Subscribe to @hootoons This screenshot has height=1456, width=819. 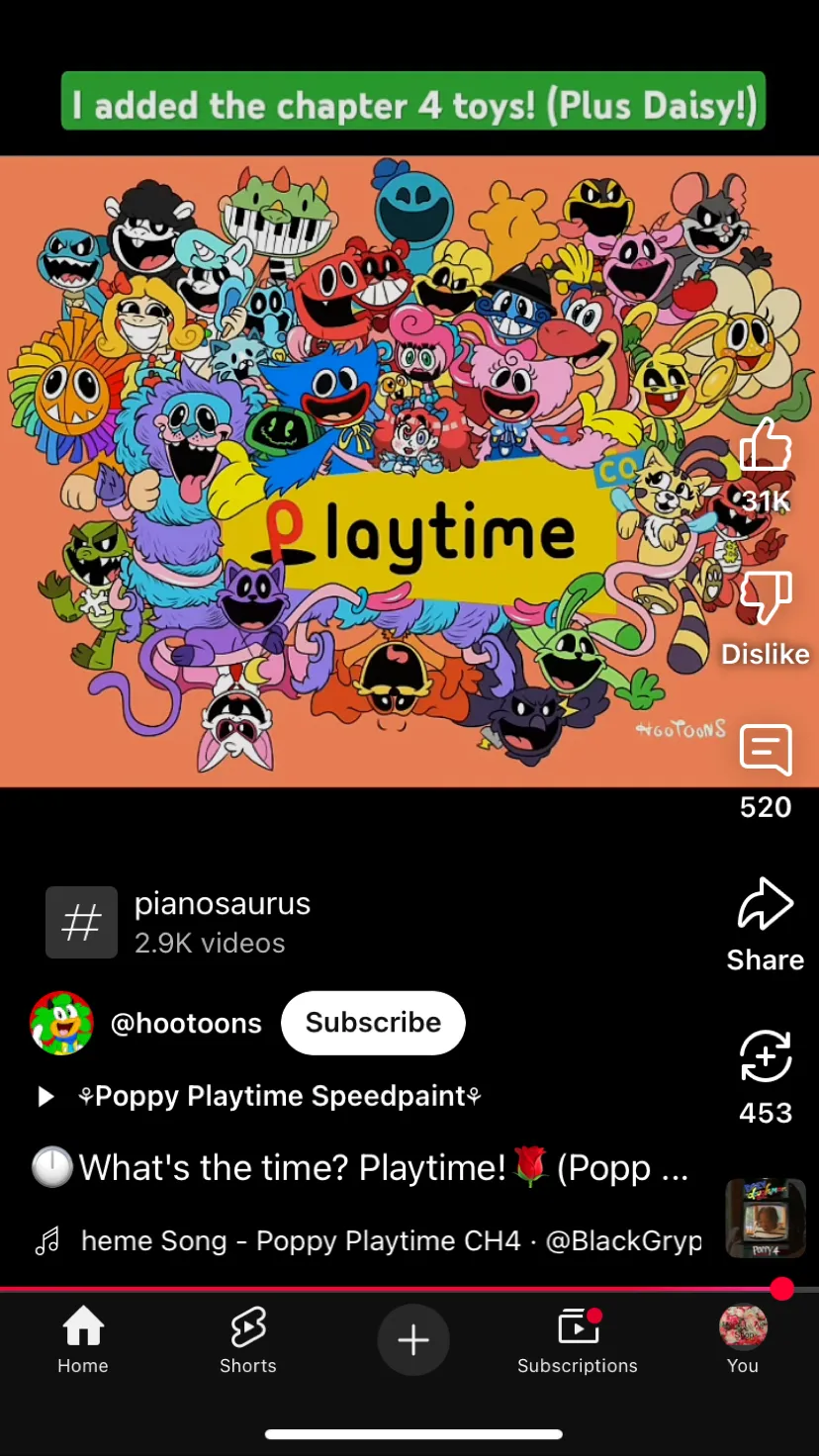click(x=373, y=1023)
